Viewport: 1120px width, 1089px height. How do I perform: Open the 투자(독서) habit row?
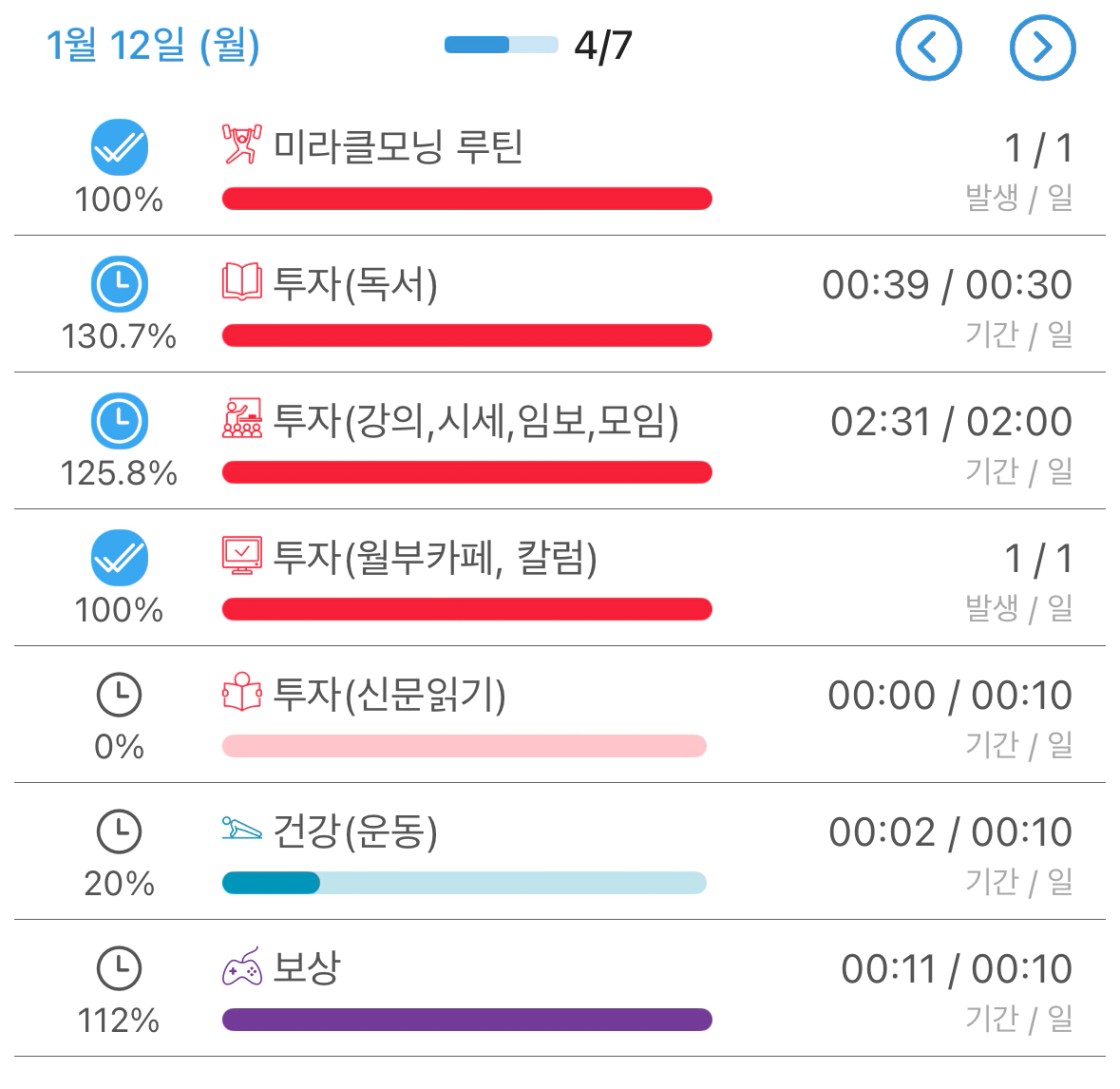pyautogui.click(x=355, y=285)
